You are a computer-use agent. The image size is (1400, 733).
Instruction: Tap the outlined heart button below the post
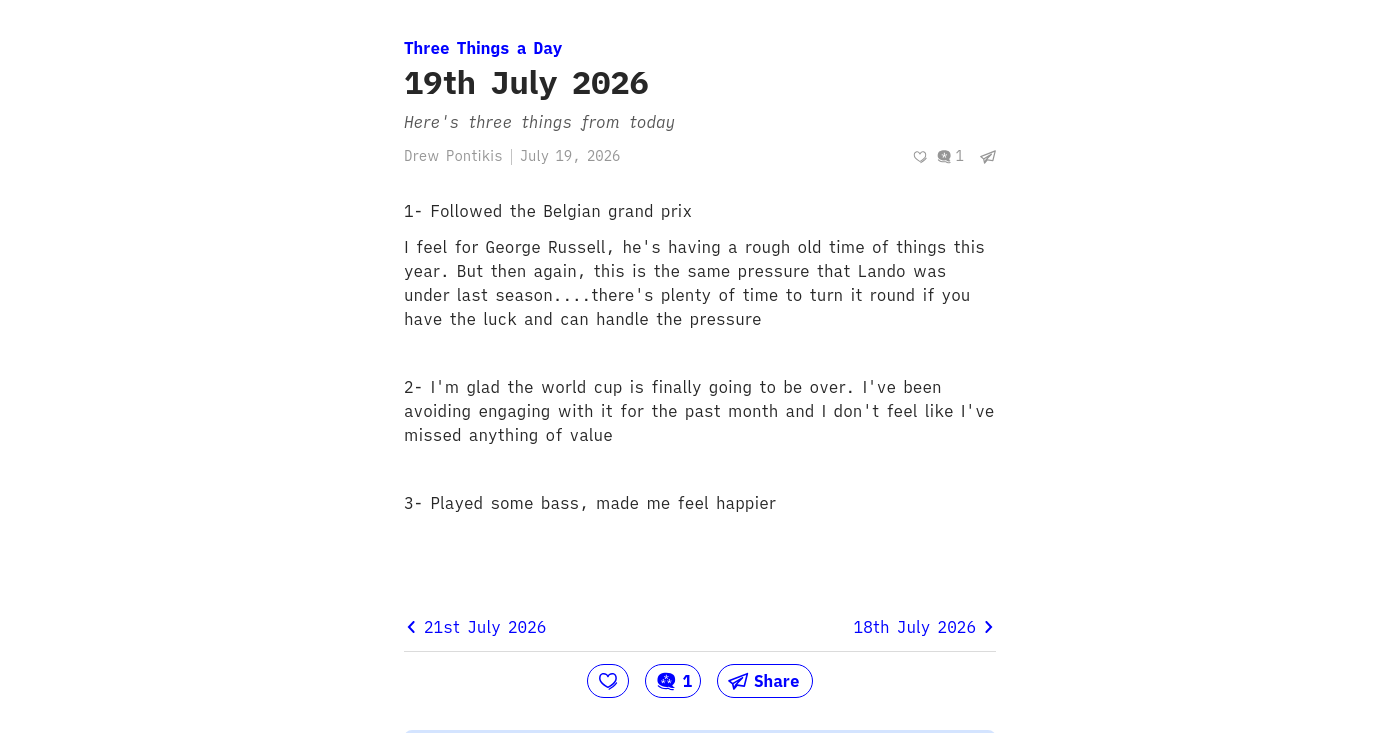[x=608, y=681]
